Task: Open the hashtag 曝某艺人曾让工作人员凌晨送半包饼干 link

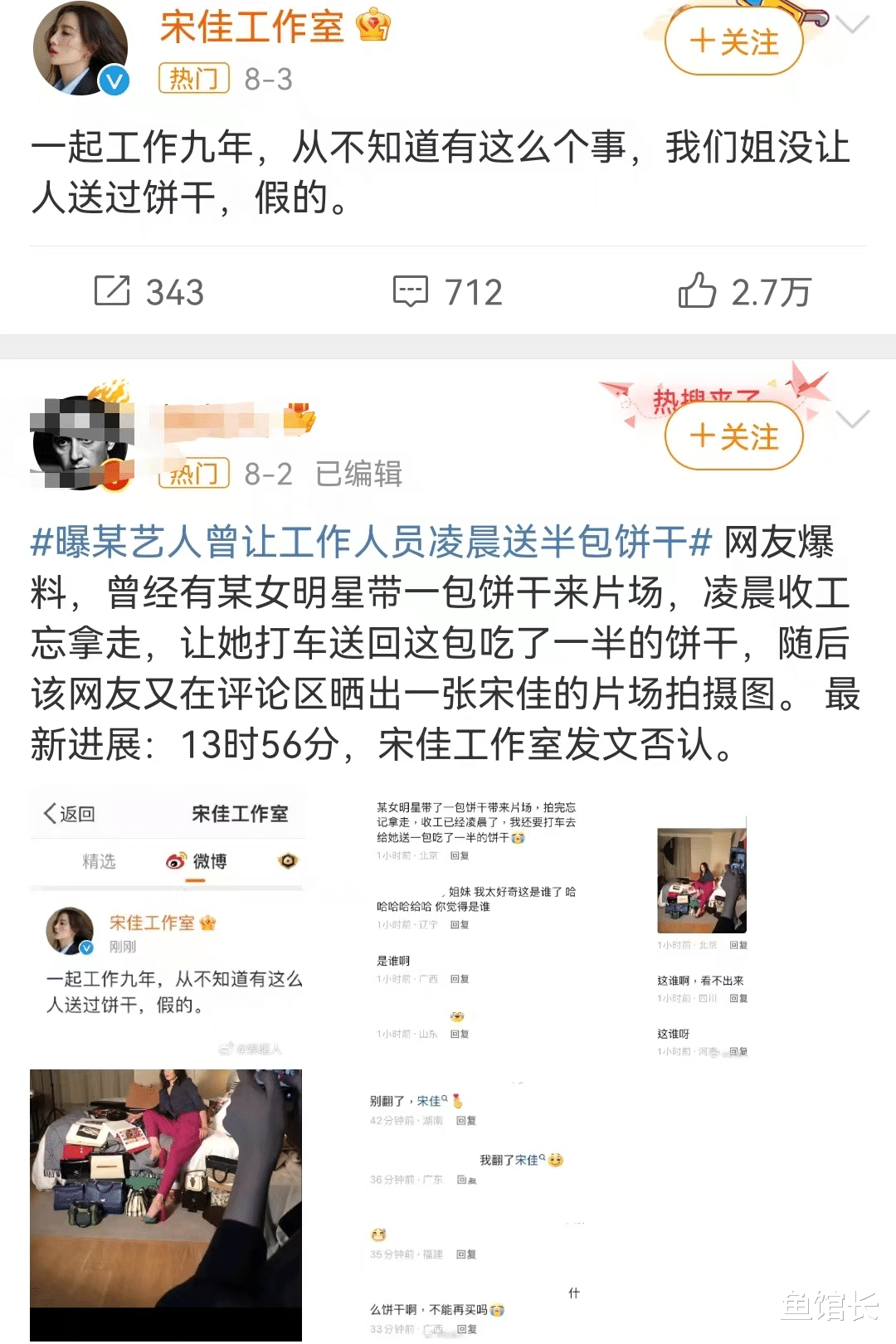Action: tap(365, 546)
